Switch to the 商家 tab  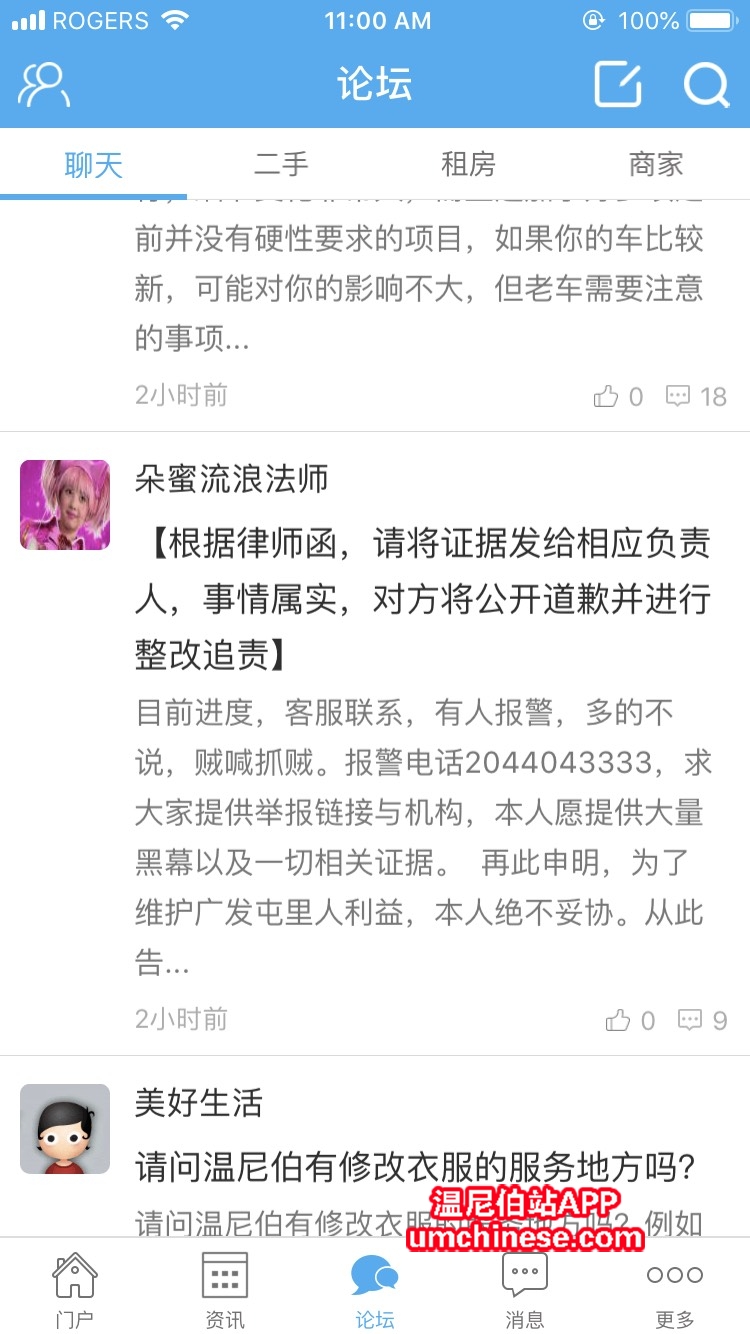tap(656, 165)
